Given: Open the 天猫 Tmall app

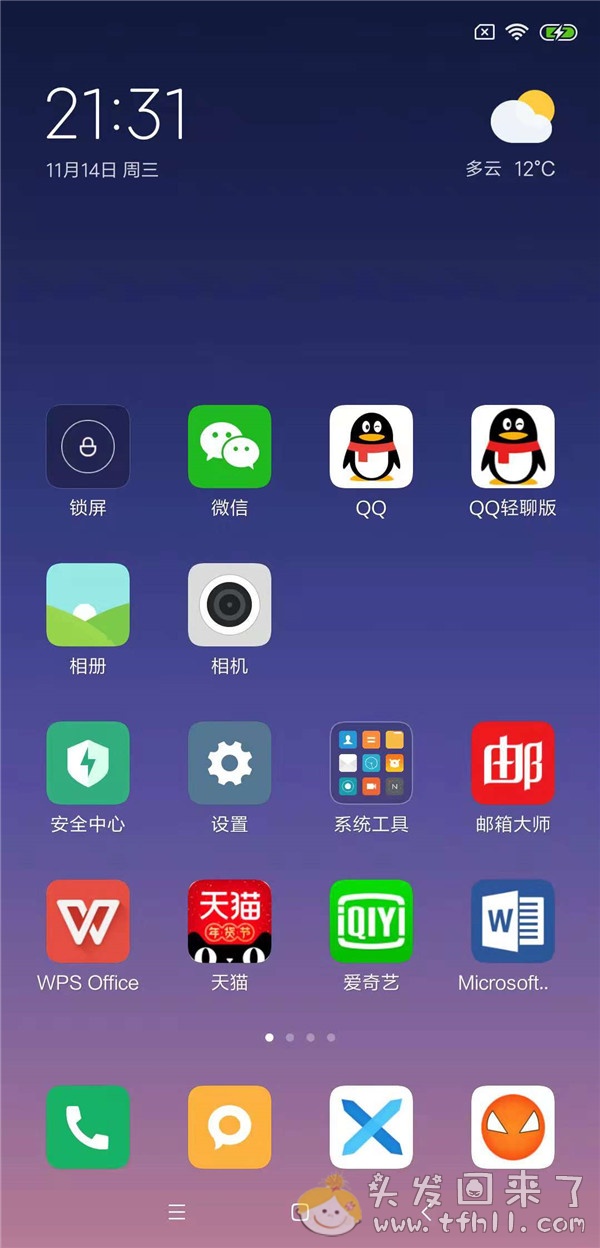Looking at the screenshot, I should pos(229,920).
